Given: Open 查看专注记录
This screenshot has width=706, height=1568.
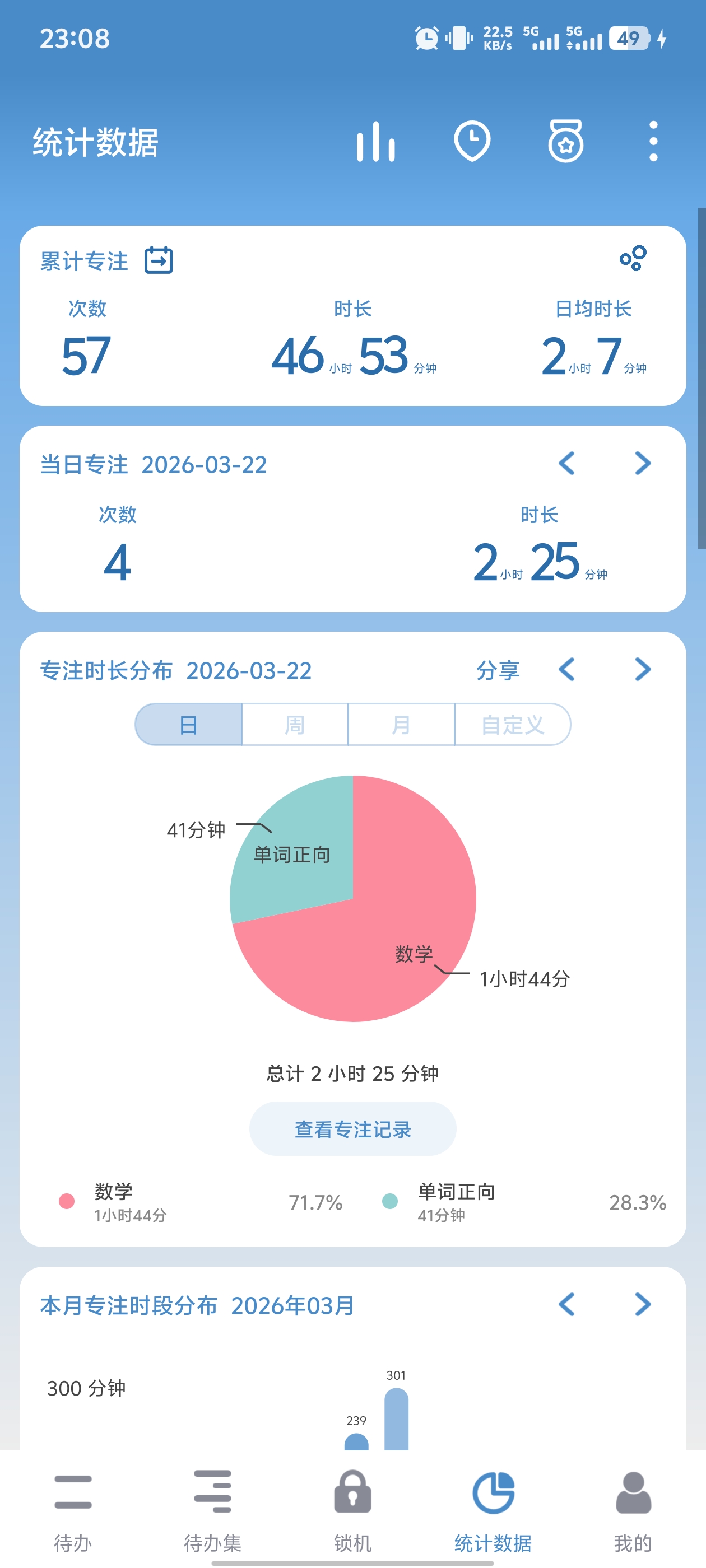Looking at the screenshot, I should (352, 1129).
